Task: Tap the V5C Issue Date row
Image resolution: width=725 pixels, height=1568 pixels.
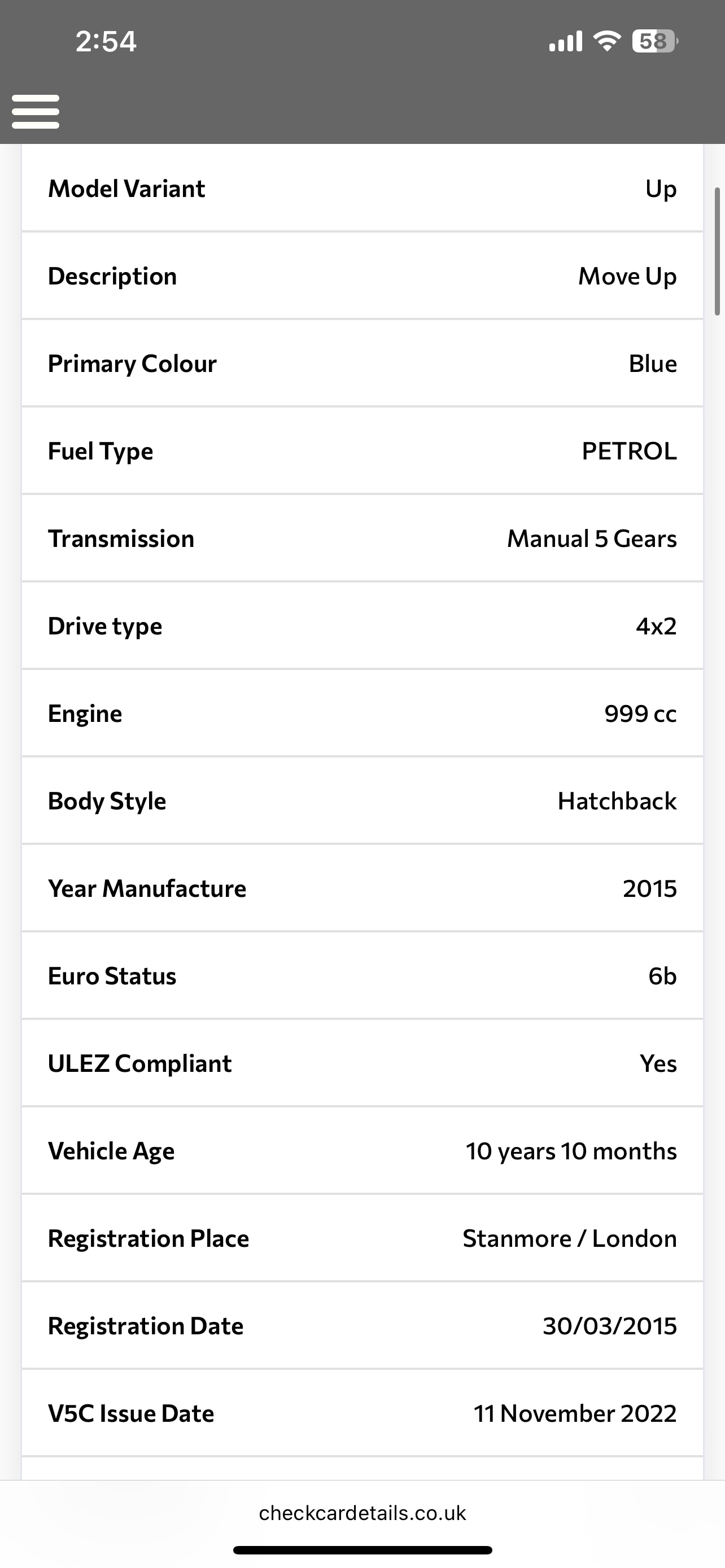Action: (x=362, y=1413)
